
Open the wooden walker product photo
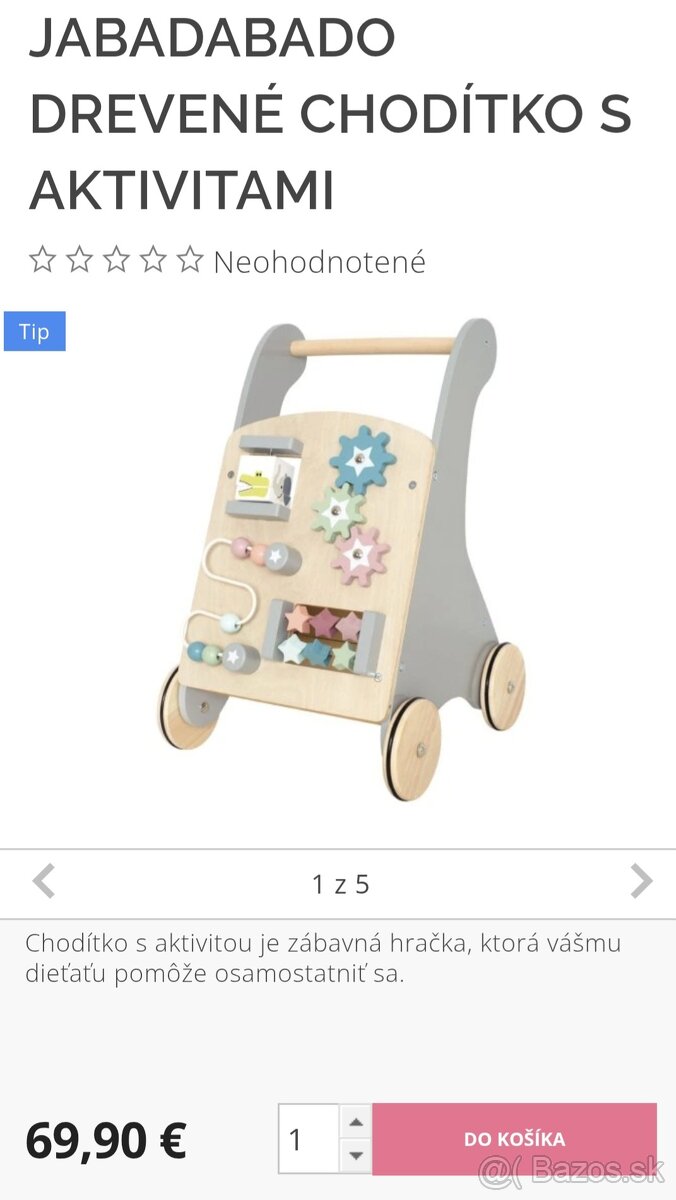tap(342, 562)
